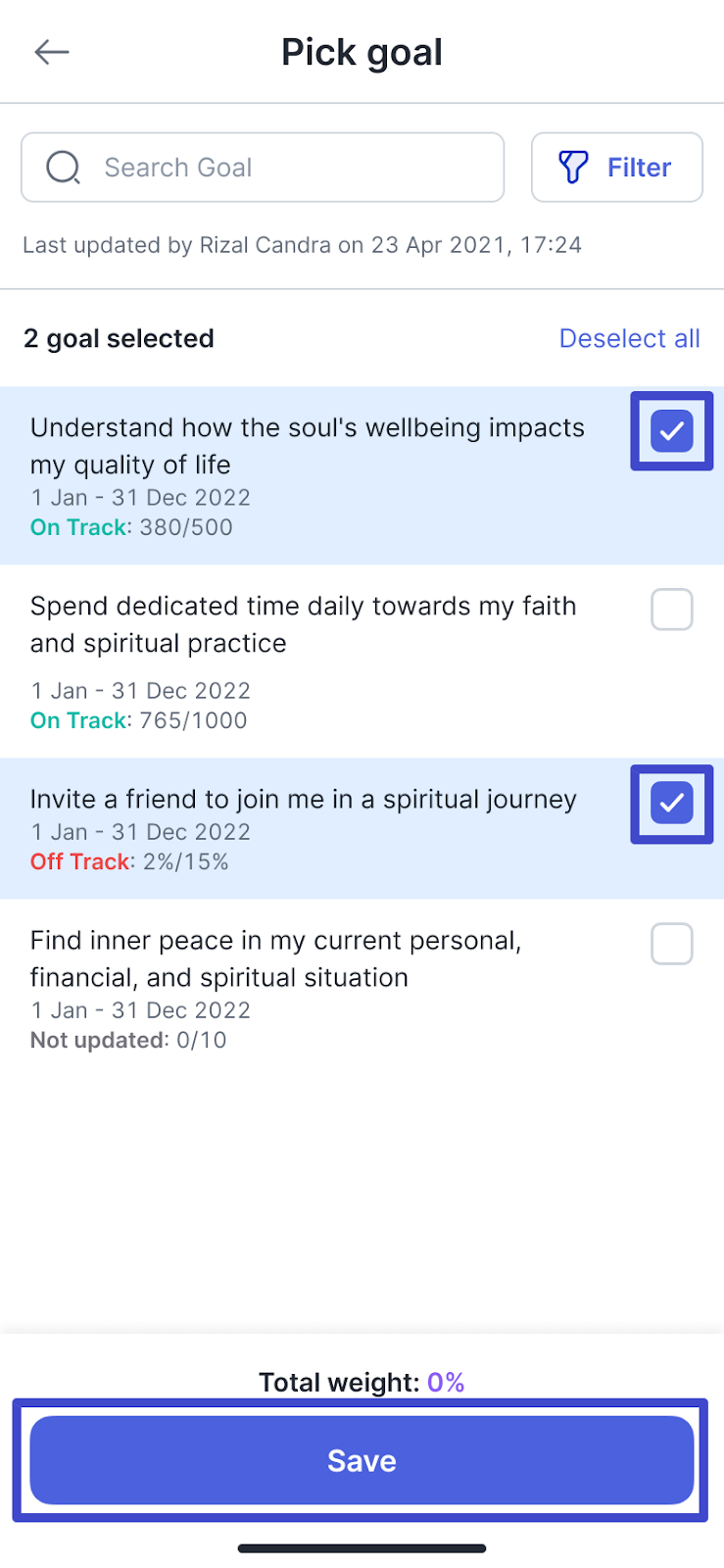Tap Deselect all

click(629, 338)
